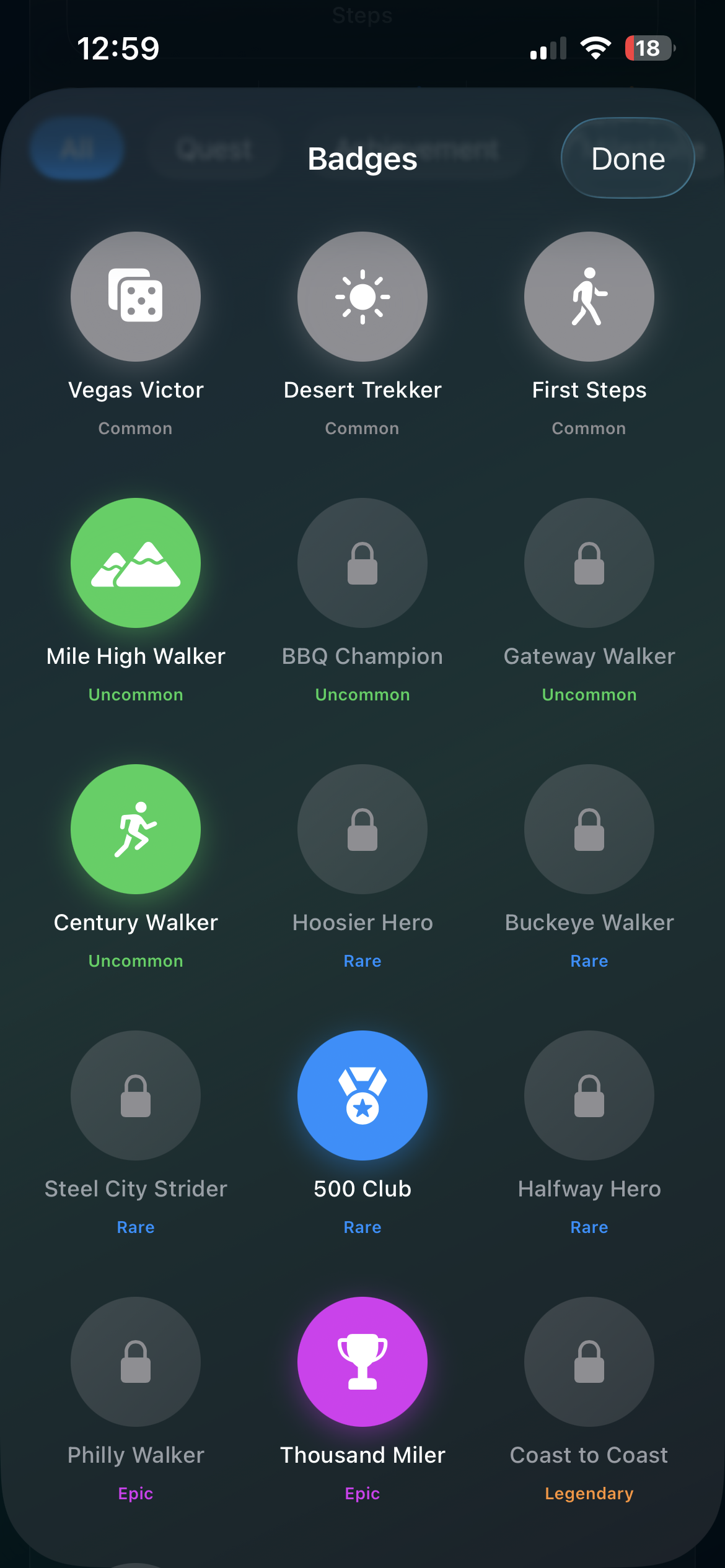Image resolution: width=725 pixels, height=1568 pixels.
Task: Open the locked Philly Walker badge
Action: (x=135, y=1362)
